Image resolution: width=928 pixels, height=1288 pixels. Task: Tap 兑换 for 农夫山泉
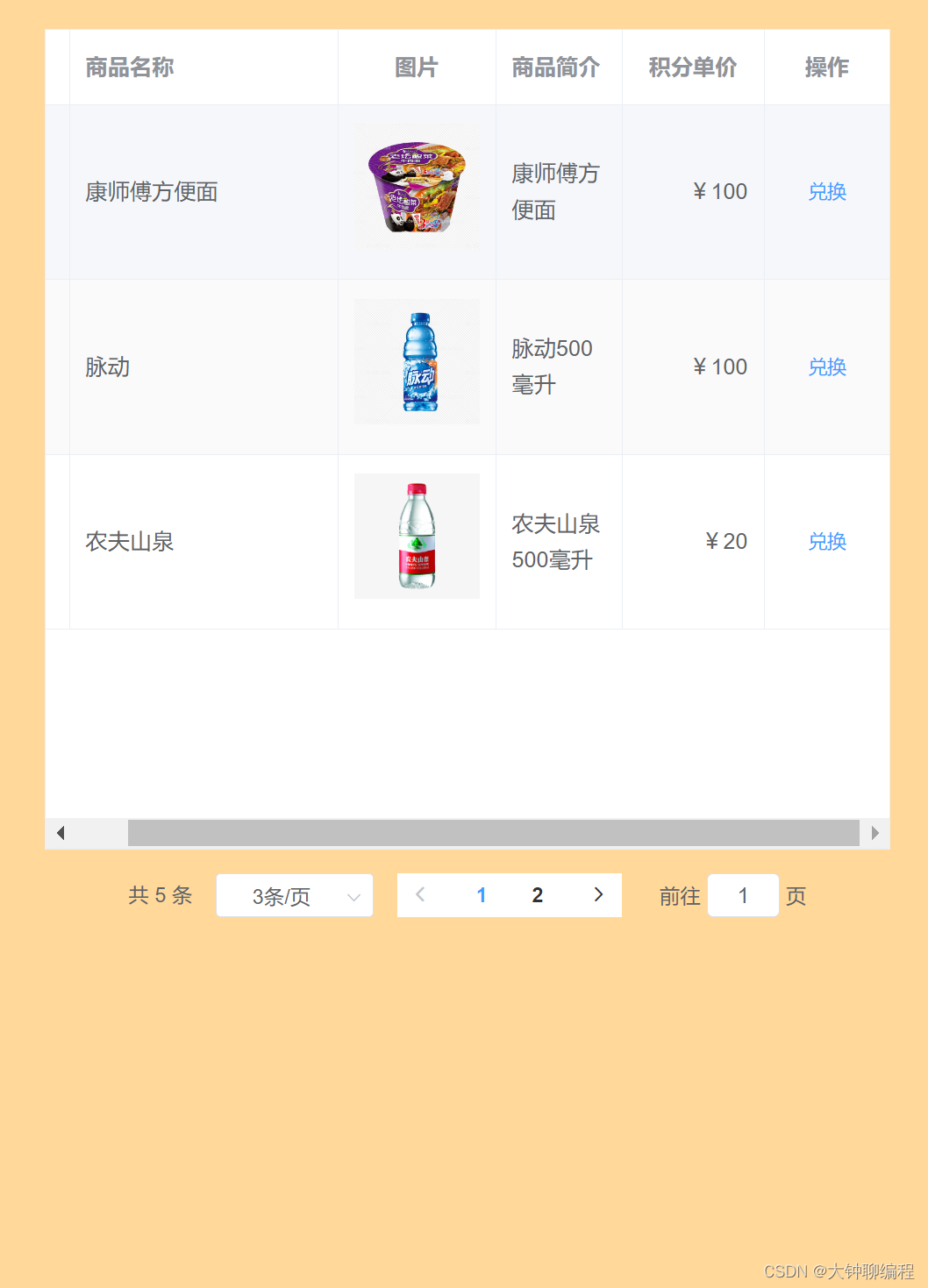827,542
